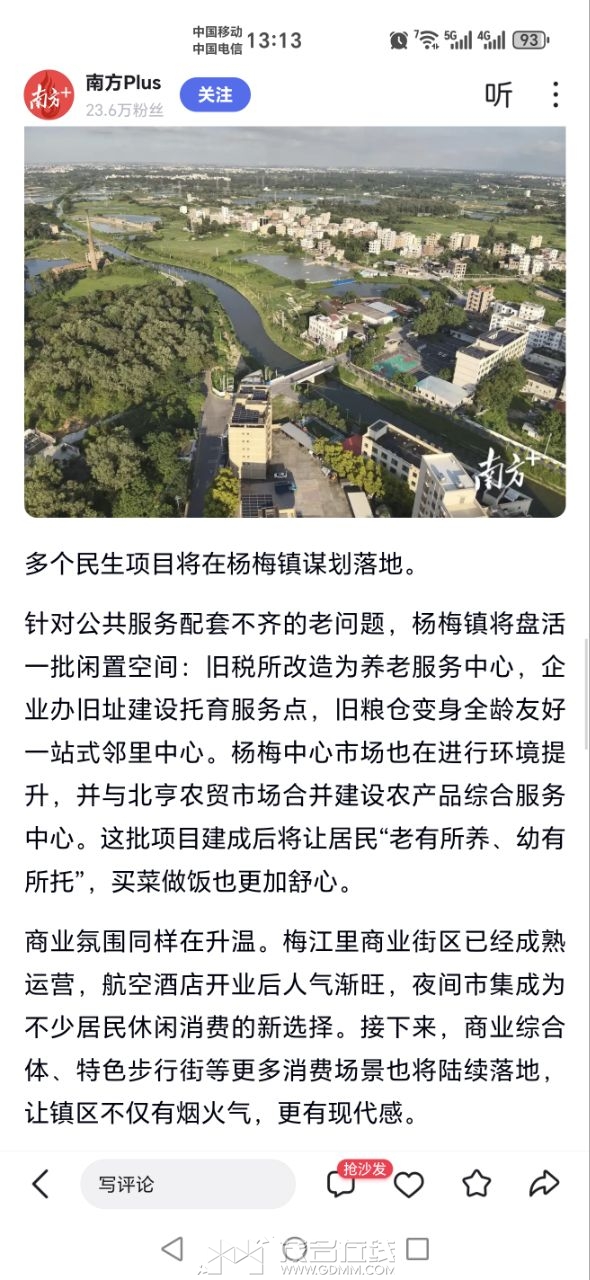Follow 南方Plus with the 关注 button
The height and width of the screenshot is (1280, 590).
tap(215, 95)
